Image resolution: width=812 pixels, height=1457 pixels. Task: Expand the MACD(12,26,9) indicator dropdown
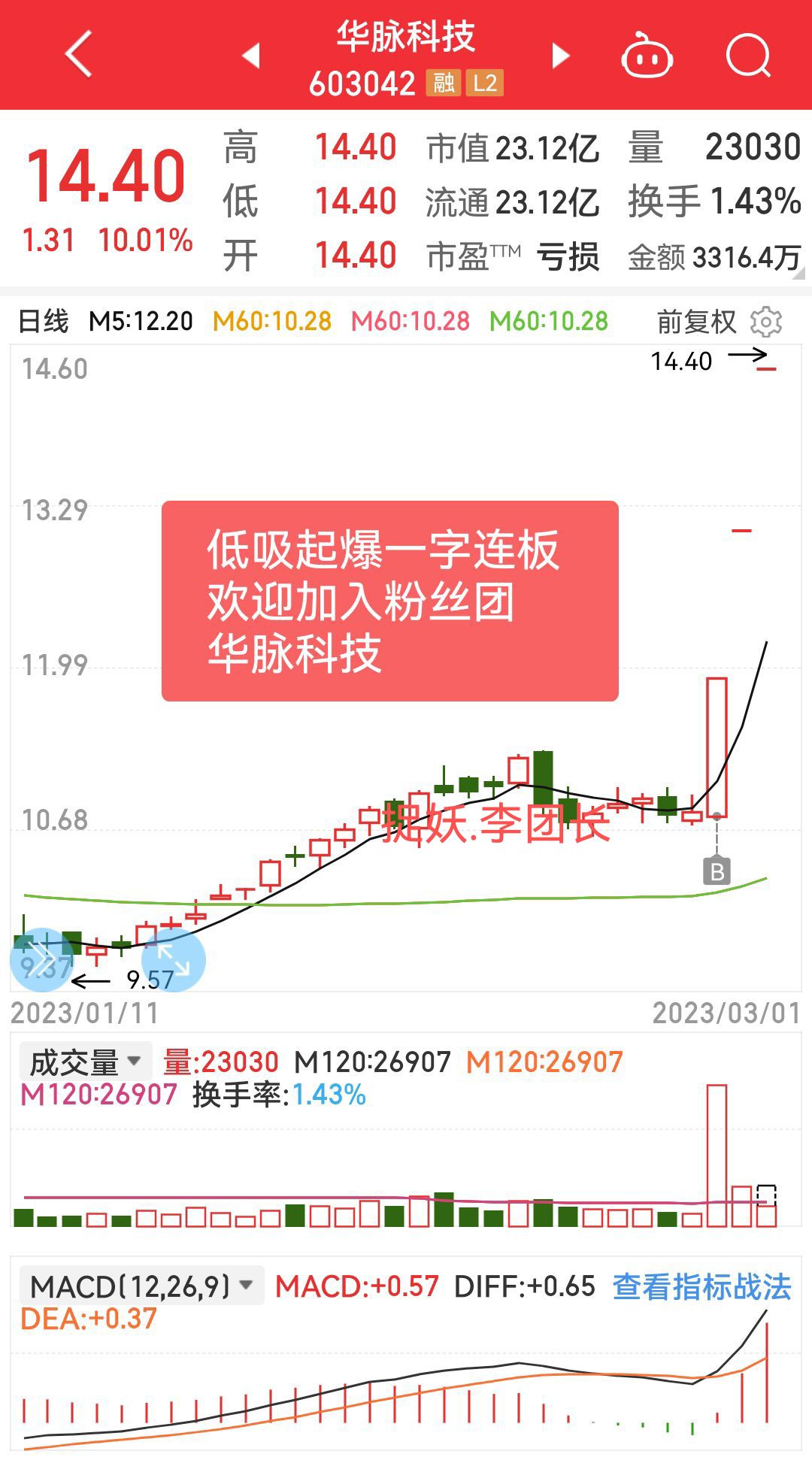(141, 1286)
